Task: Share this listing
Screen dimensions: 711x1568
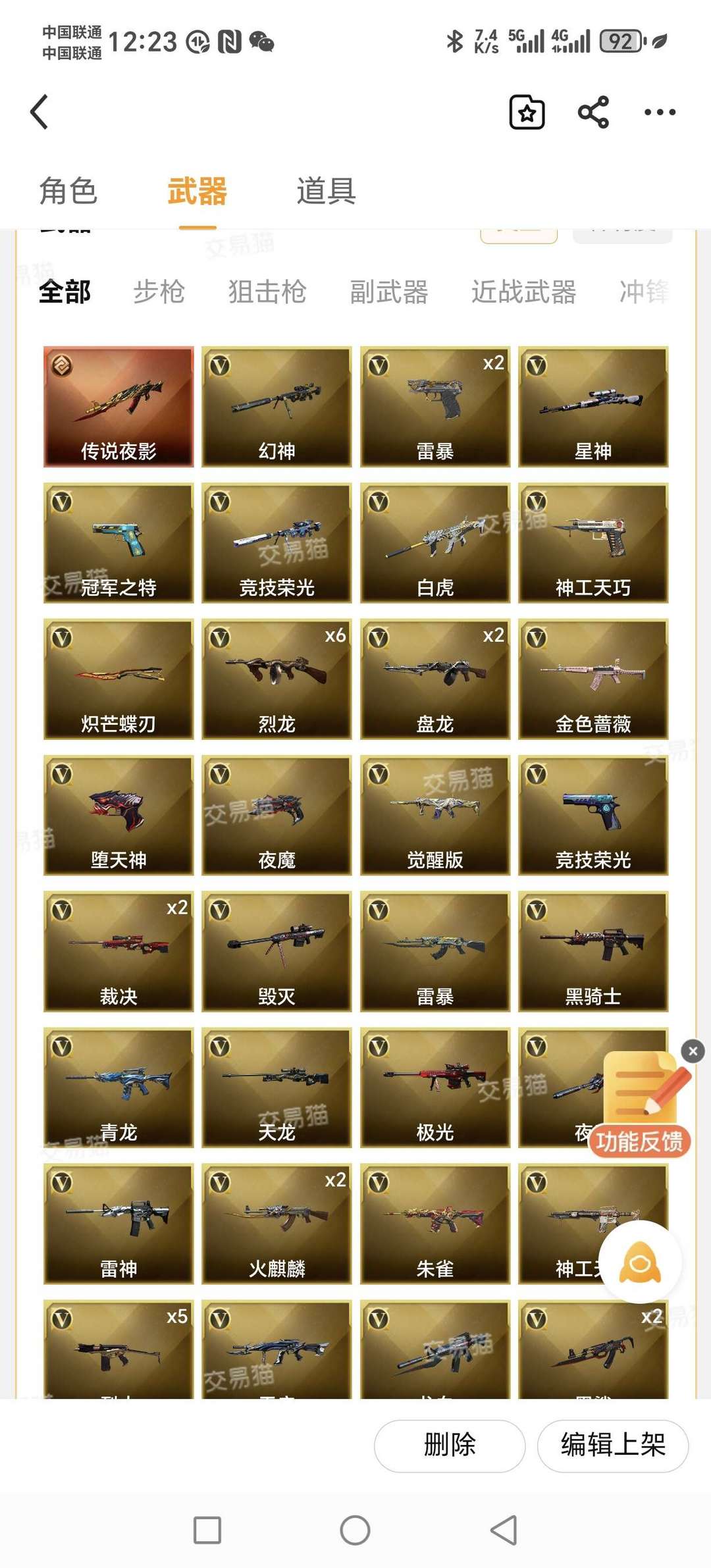Action: coord(593,113)
